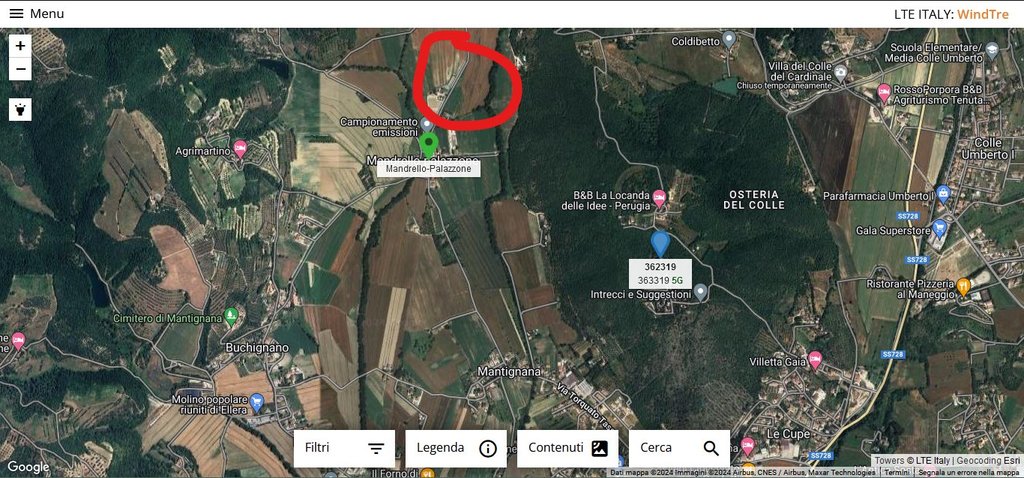Select the blue tower pin 362319
This screenshot has width=1024, height=478.
(x=660, y=242)
